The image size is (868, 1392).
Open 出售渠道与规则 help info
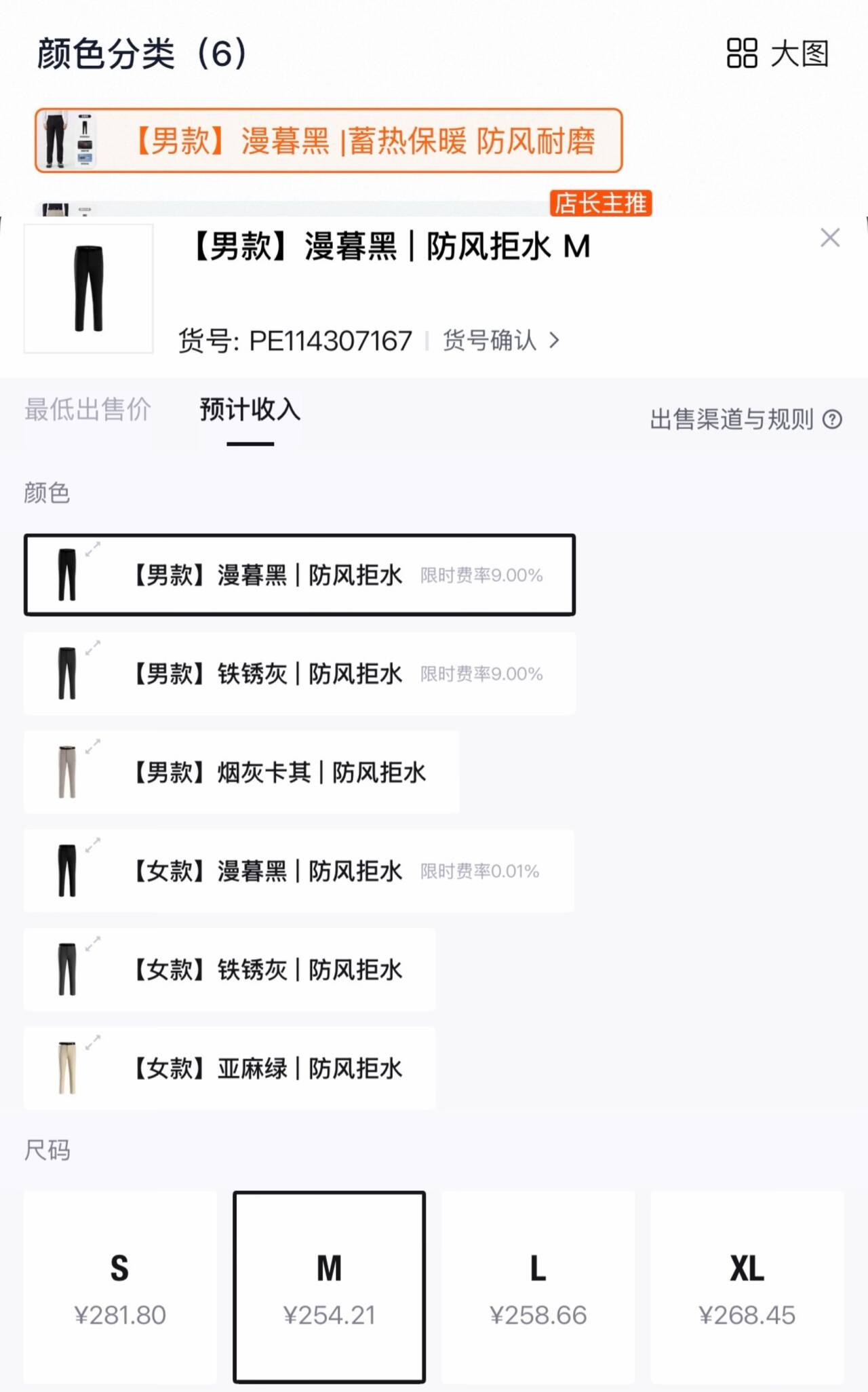[x=745, y=419]
